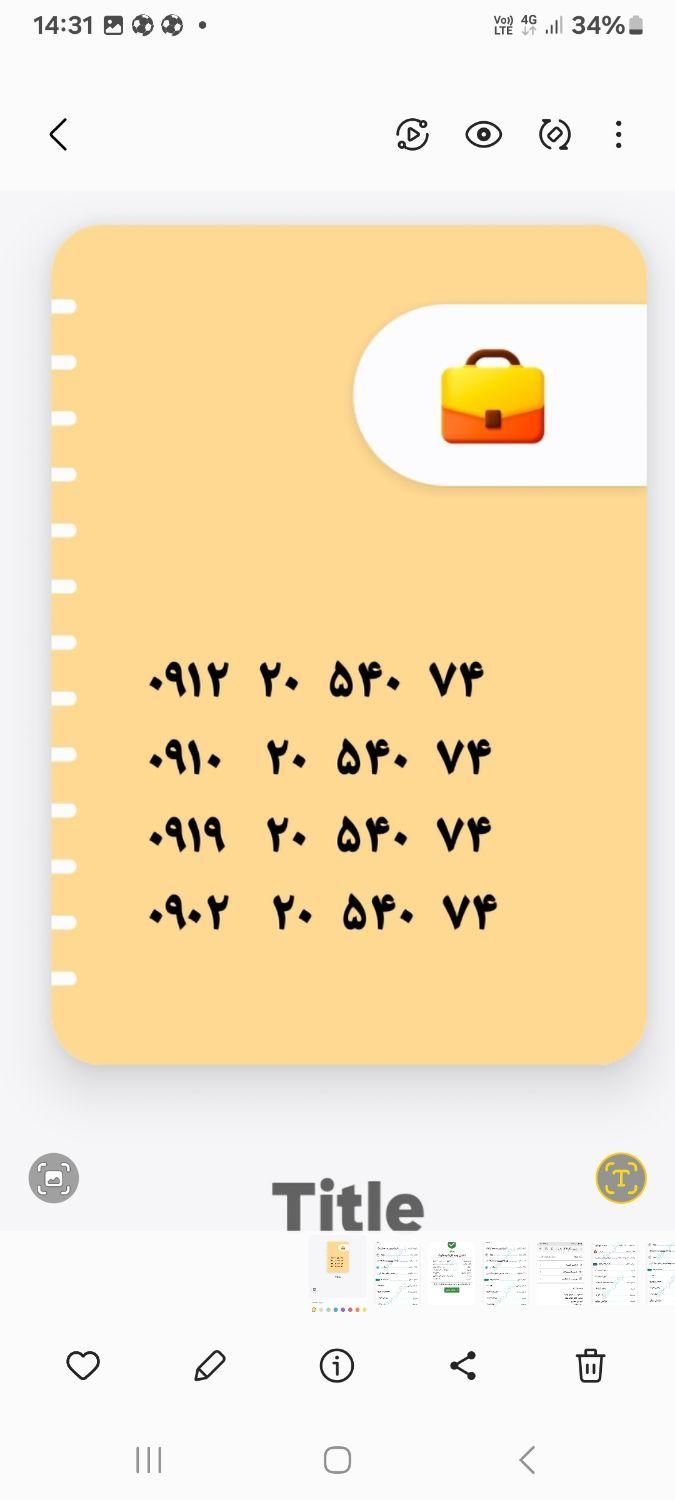Open the three-dot overflow menu
The image size is (675, 1500).
point(618,134)
